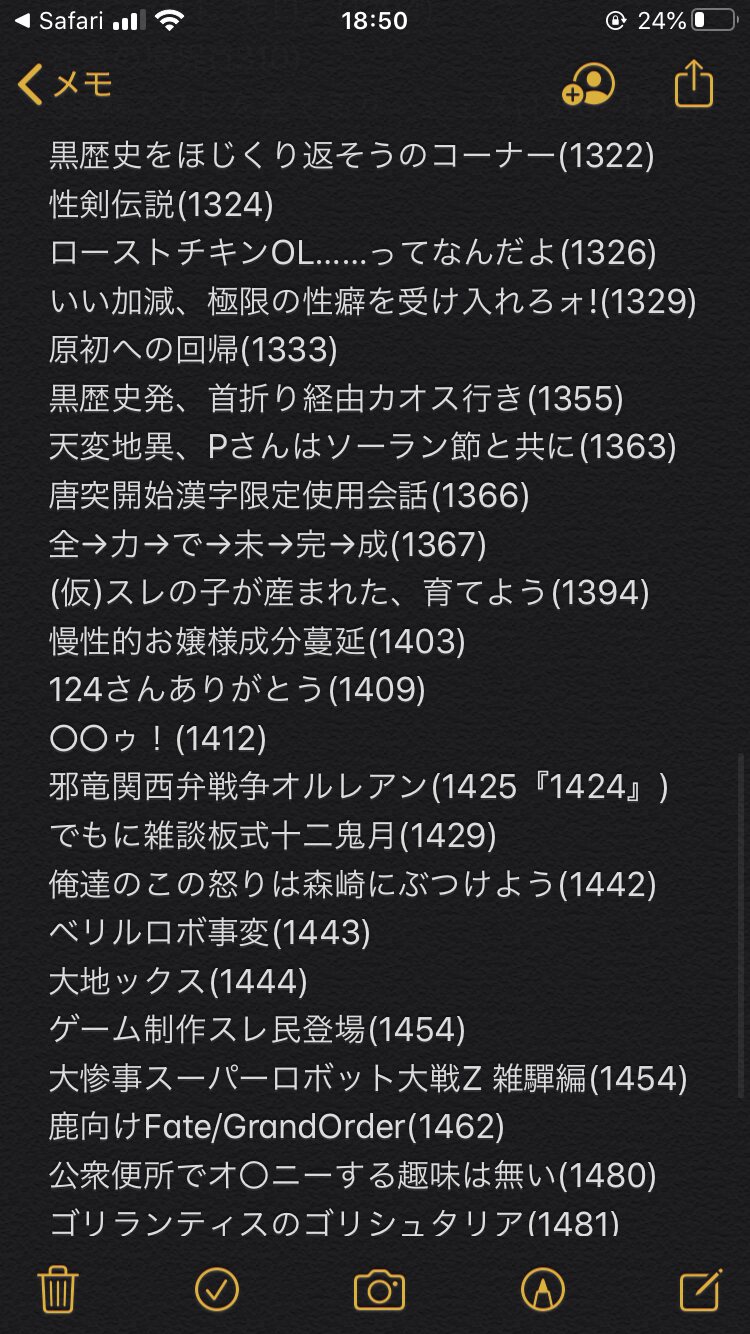Open the add people collaboration icon

click(x=588, y=86)
